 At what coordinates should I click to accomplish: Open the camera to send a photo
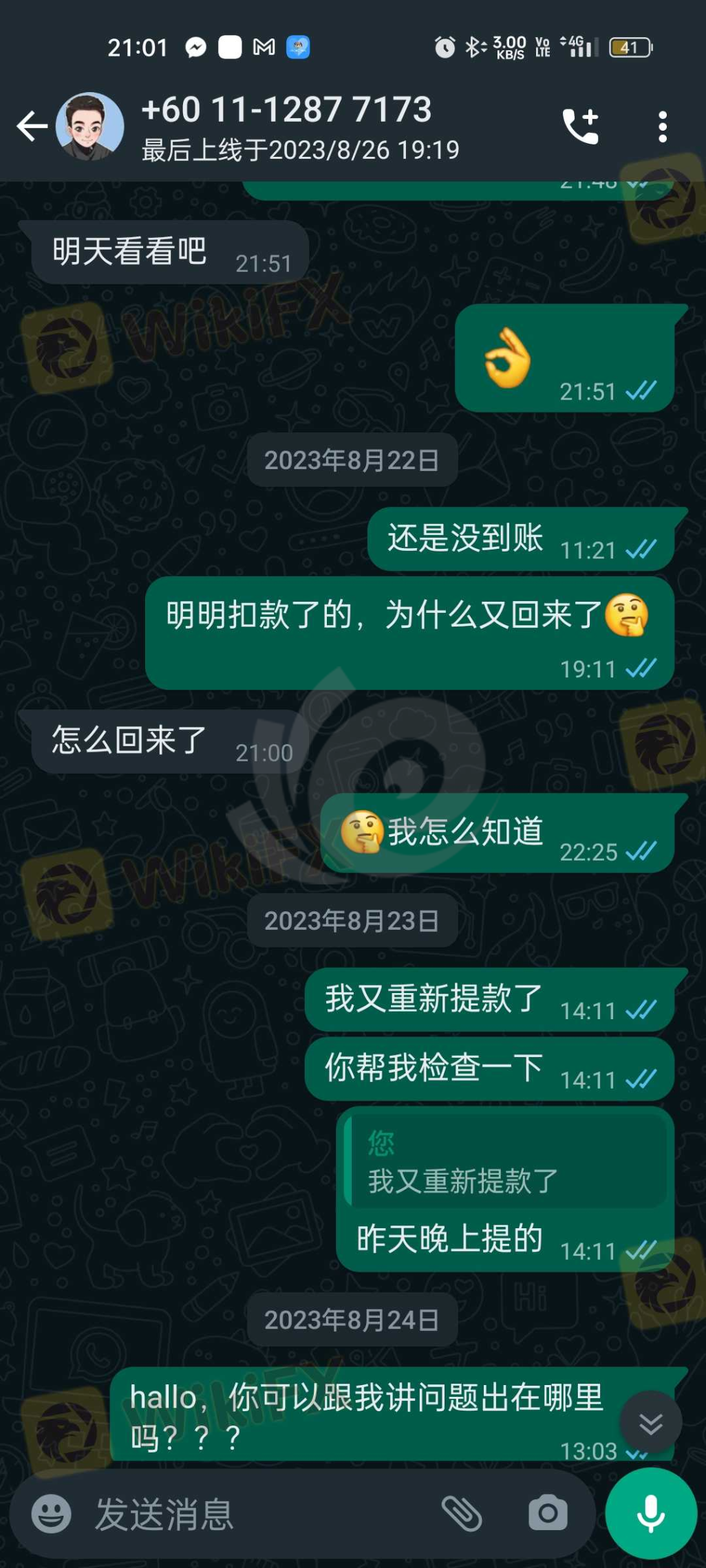point(548,1514)
